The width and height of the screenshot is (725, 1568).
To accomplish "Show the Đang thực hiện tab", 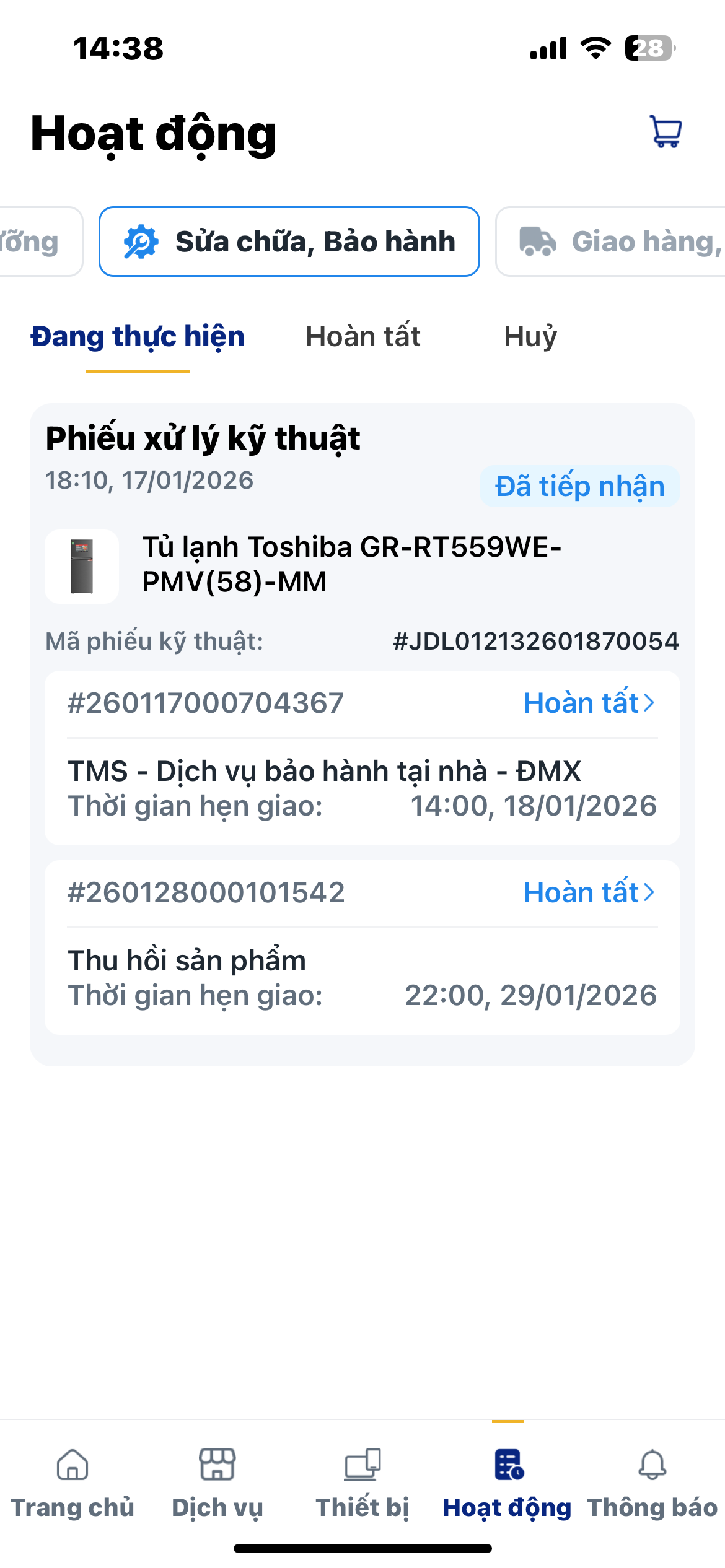I will click(x=138, y=337).
